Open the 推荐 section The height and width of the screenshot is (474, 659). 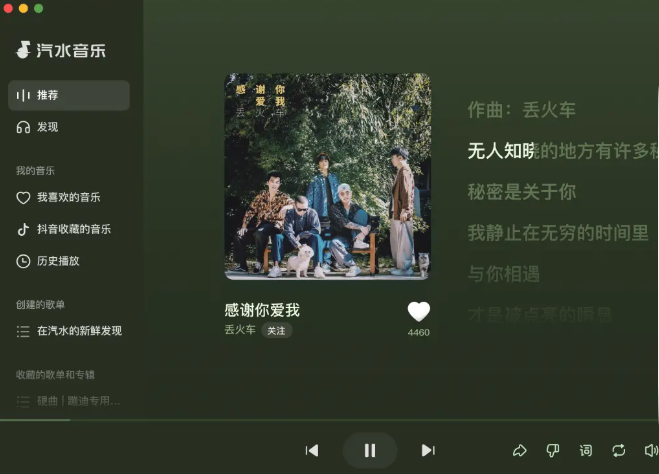point(68,95)
